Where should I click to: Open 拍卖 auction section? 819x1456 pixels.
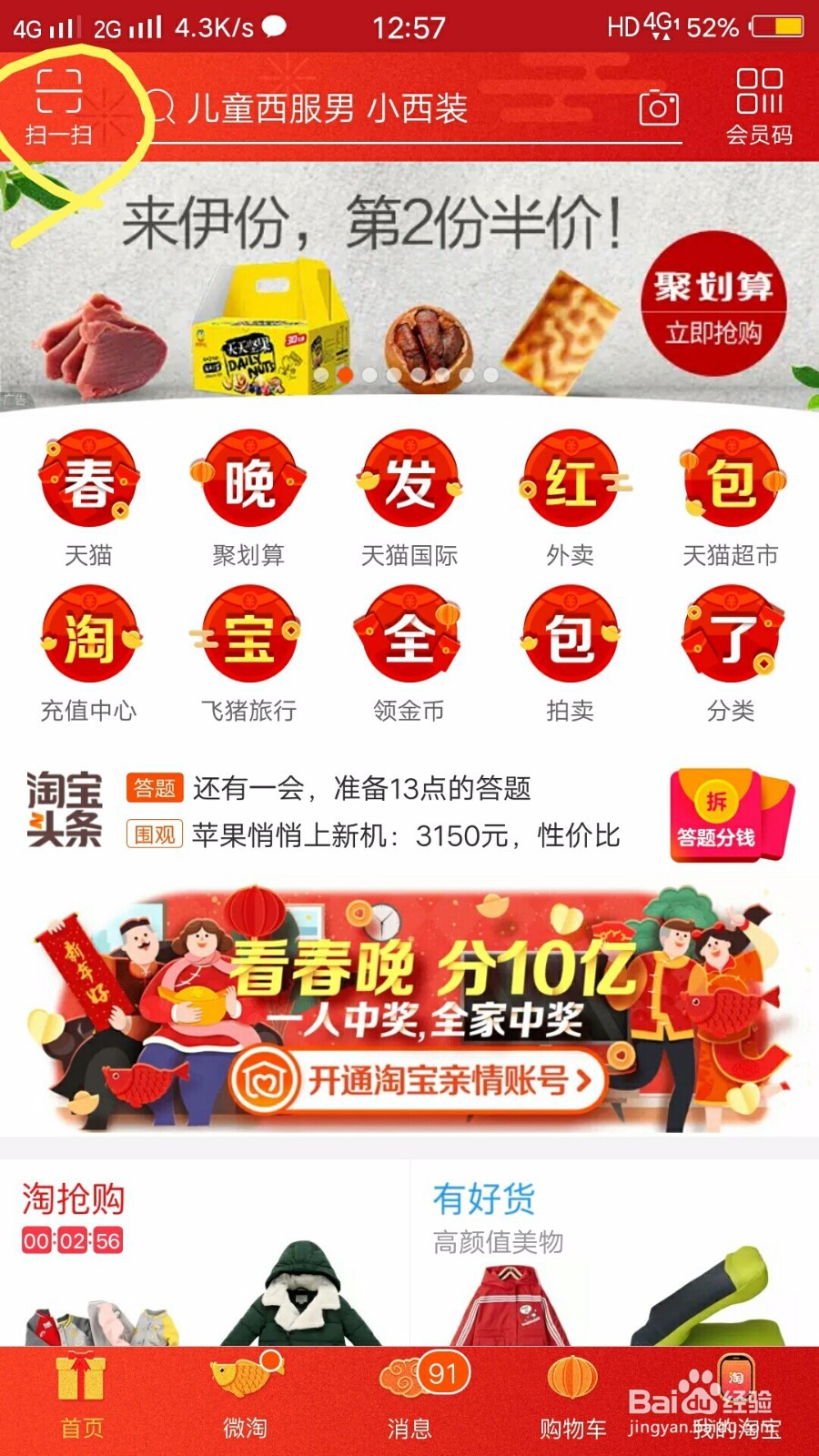point(570,651)
